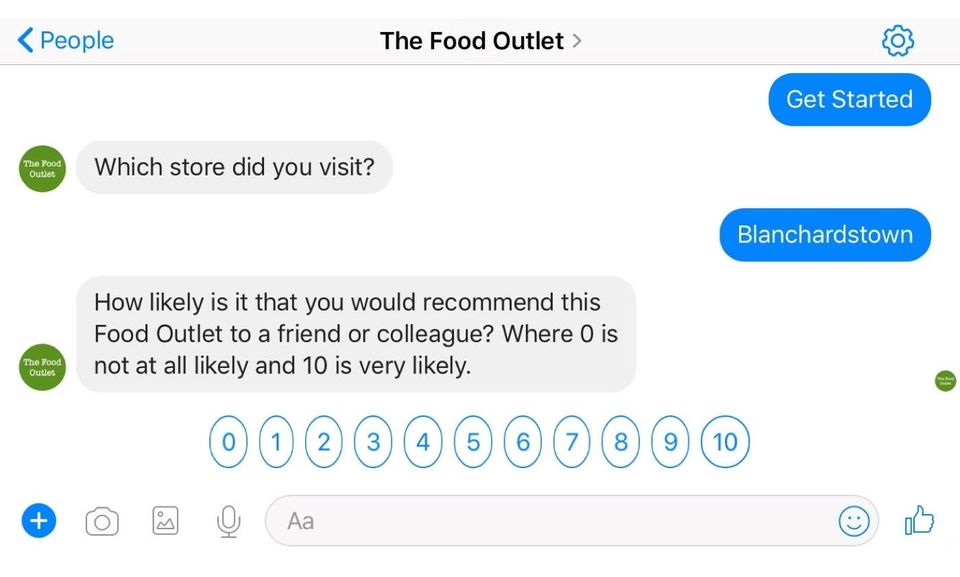
Task: Tap the 9 rating chip
Action: point(670,442)
